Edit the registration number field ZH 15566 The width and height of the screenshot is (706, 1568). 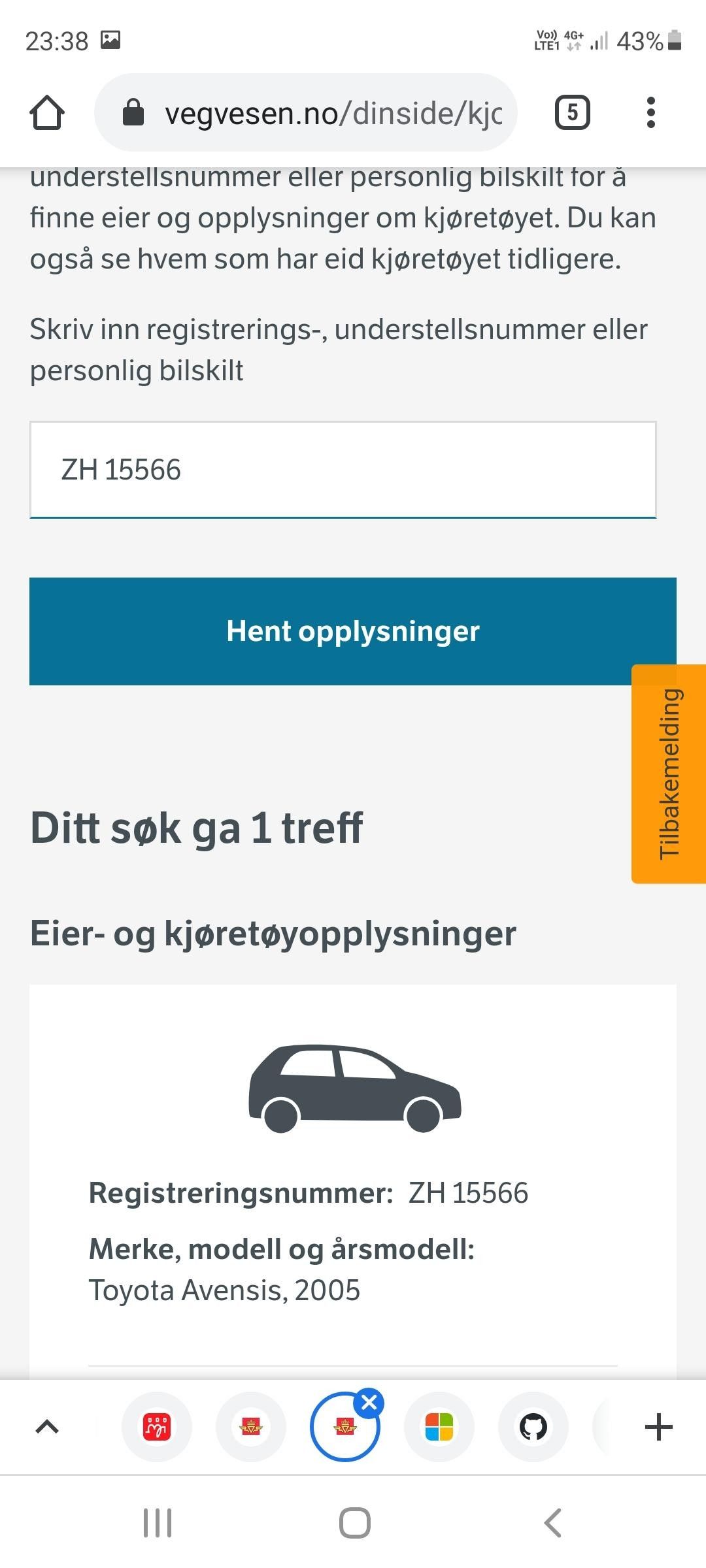(x=343, y=470)
